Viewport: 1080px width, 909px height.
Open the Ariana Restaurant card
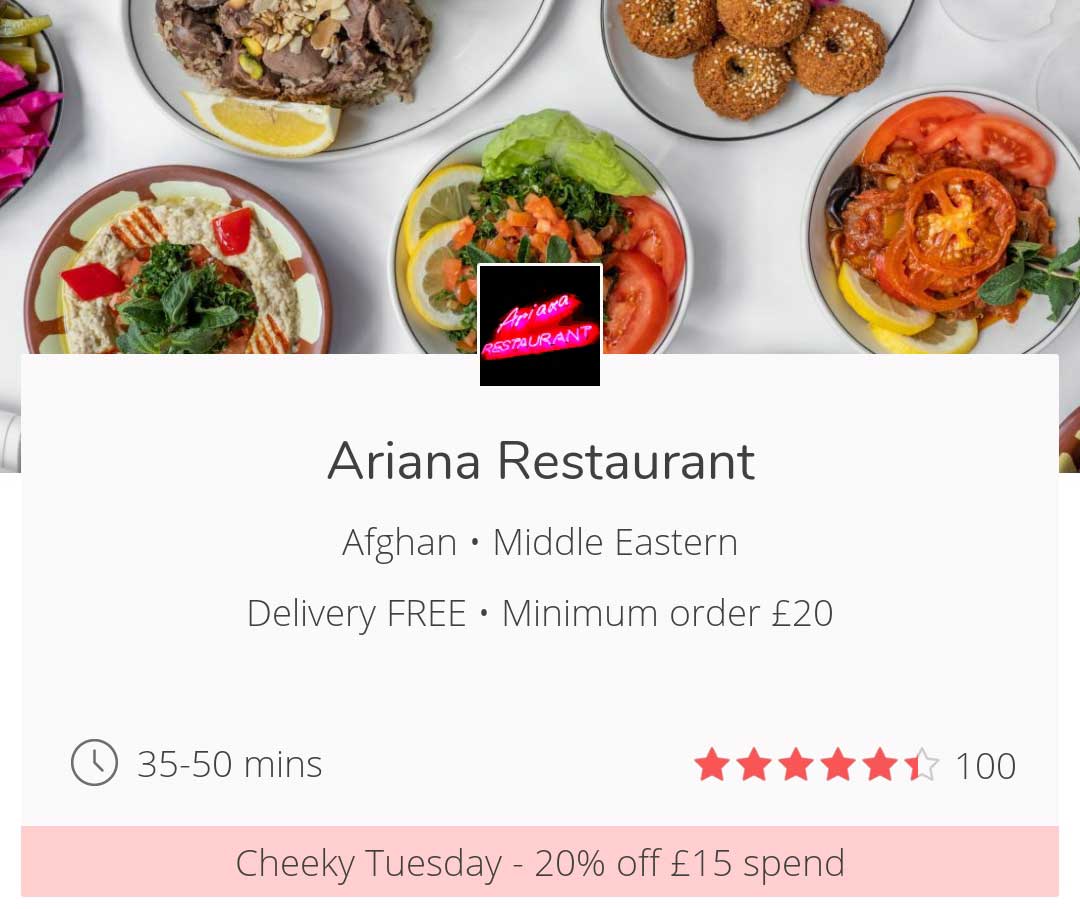pos(540,461)
